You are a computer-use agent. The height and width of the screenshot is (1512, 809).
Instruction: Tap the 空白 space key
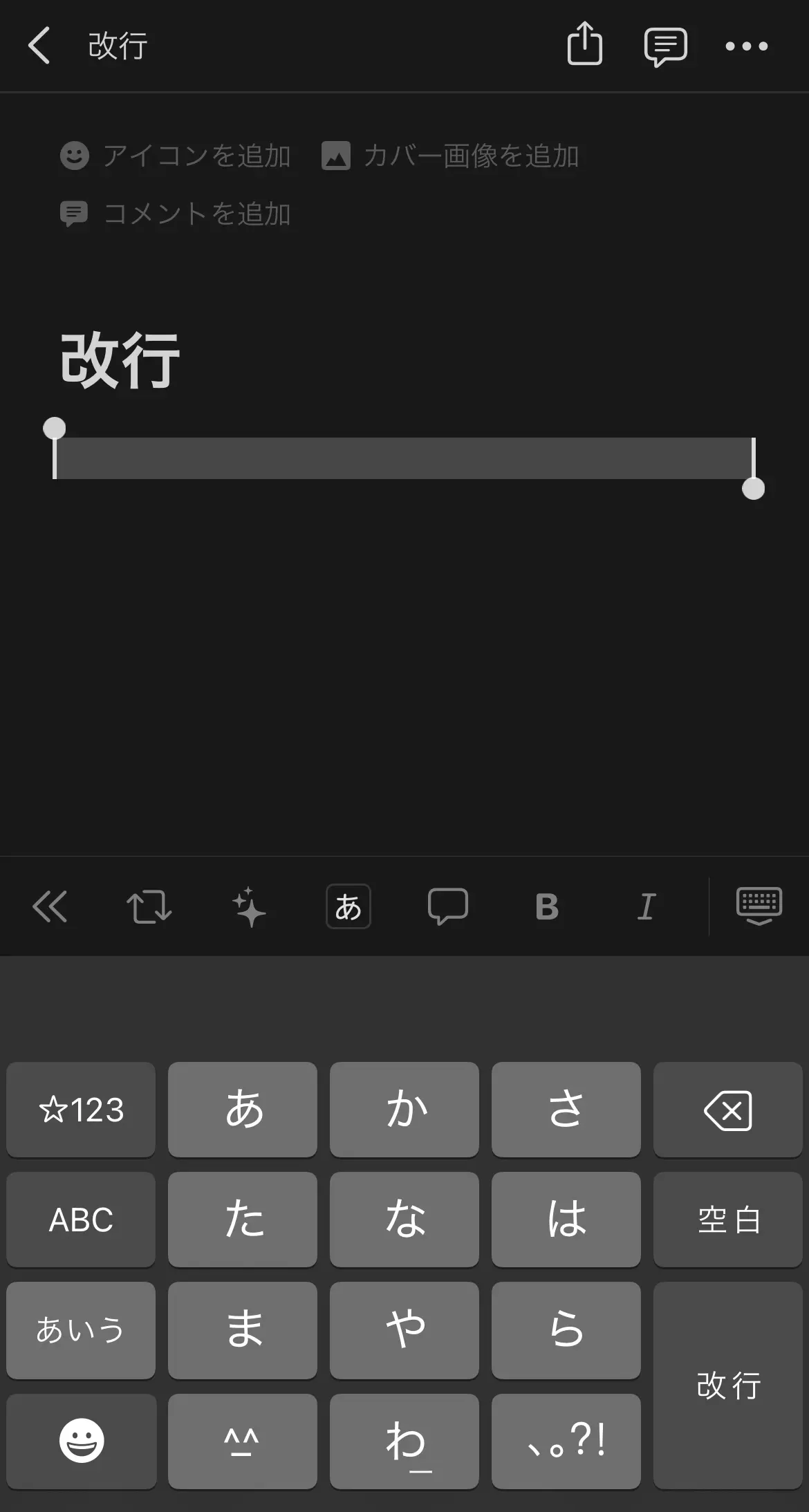click(x=727, y=1220)
